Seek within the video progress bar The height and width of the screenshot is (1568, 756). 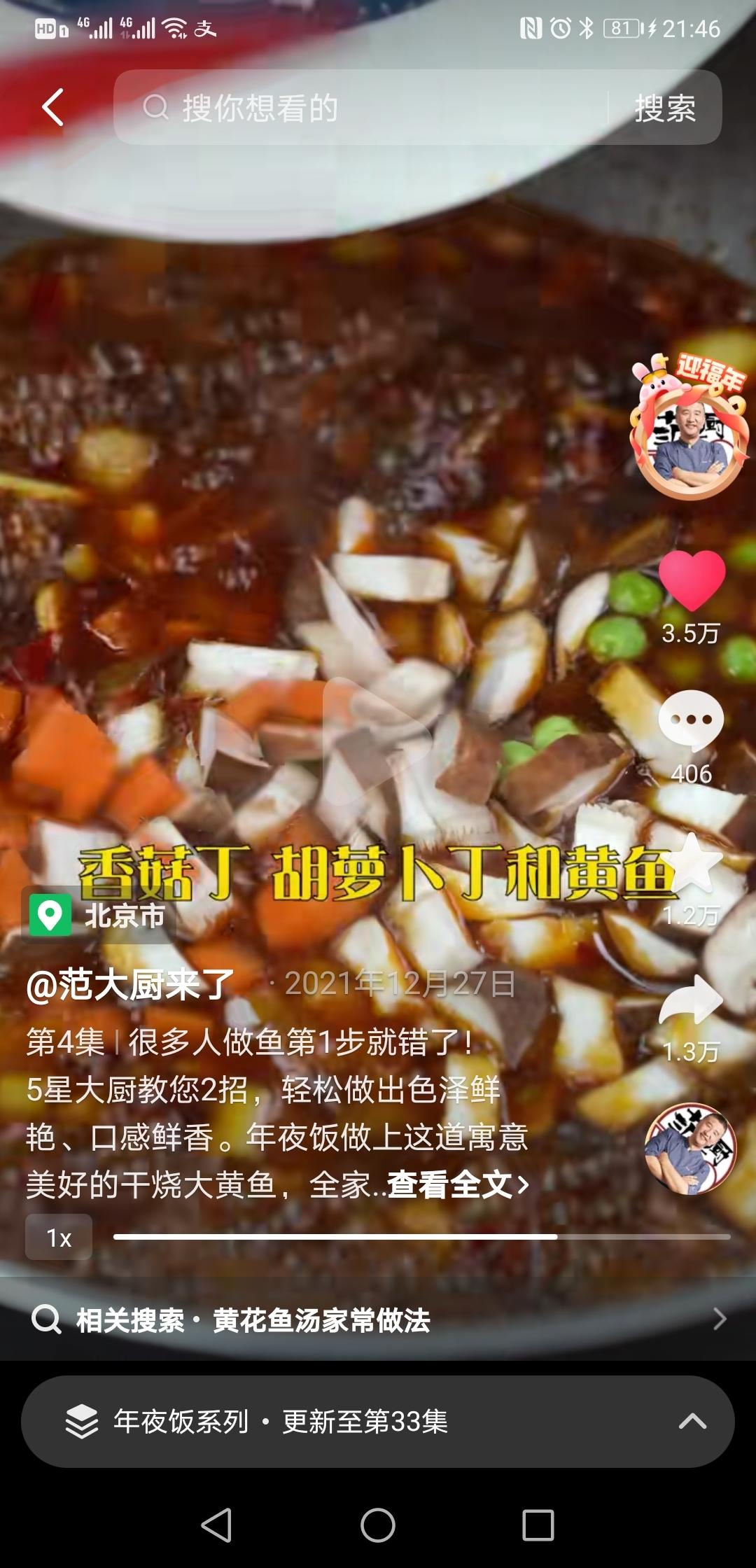coord(420,1237)
